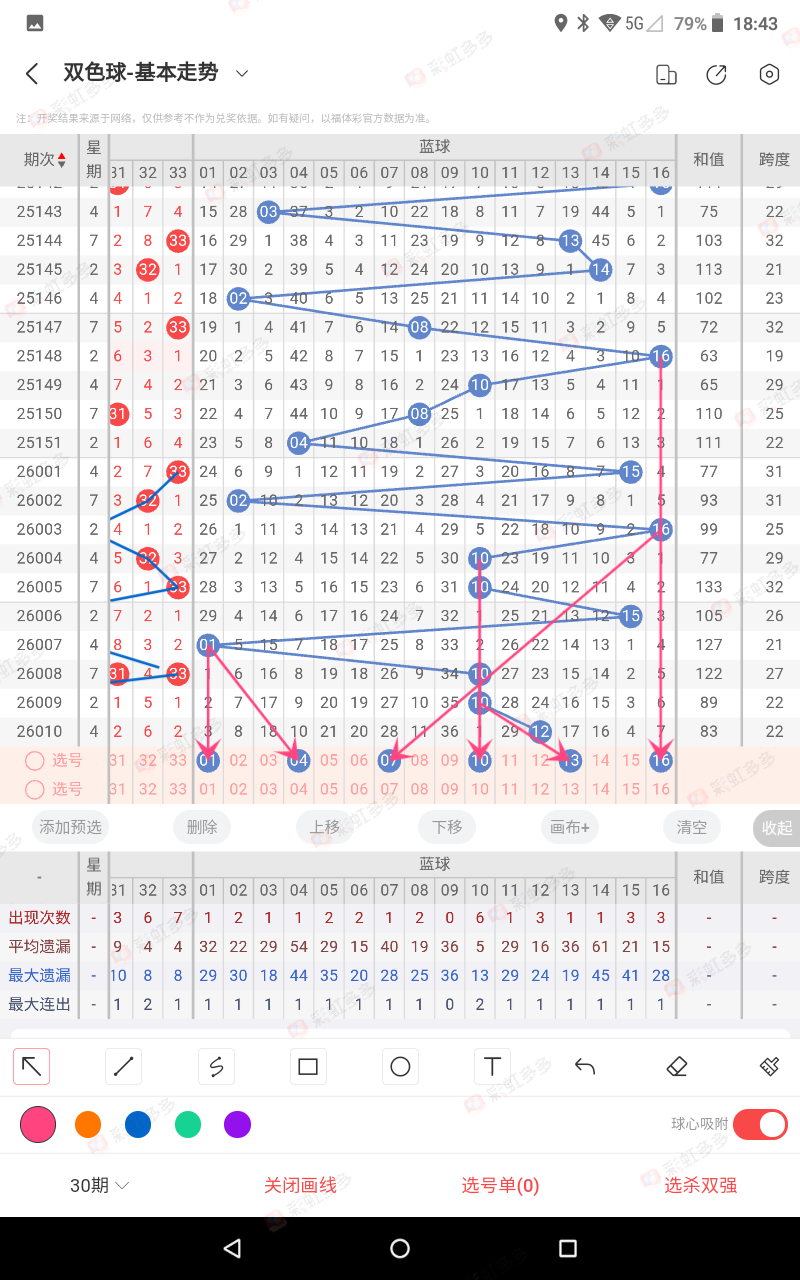Tap the 画布+ button
800x1280 pixels.
click(x=570, y=827)
